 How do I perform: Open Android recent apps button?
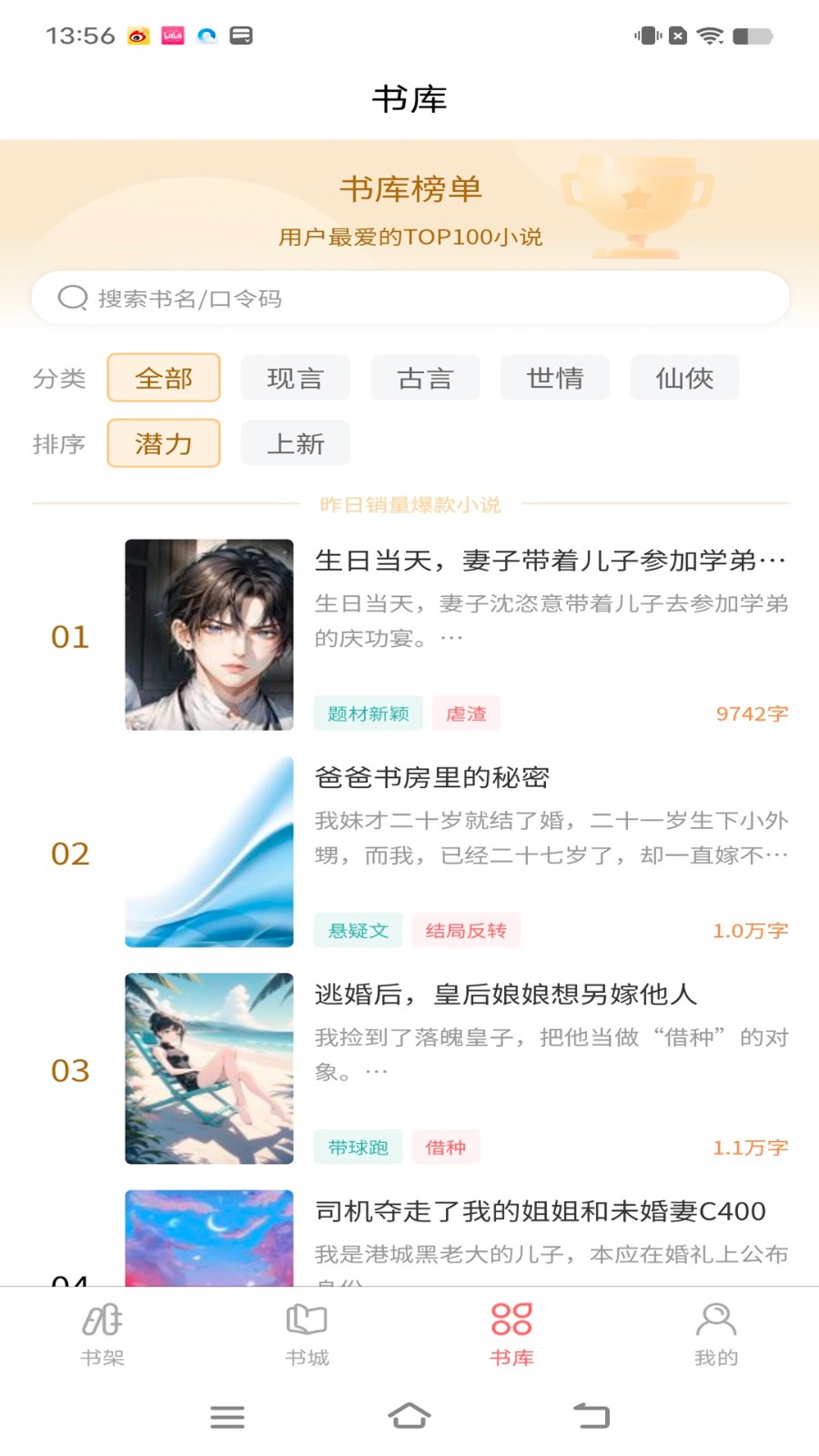click(227, 1415)
